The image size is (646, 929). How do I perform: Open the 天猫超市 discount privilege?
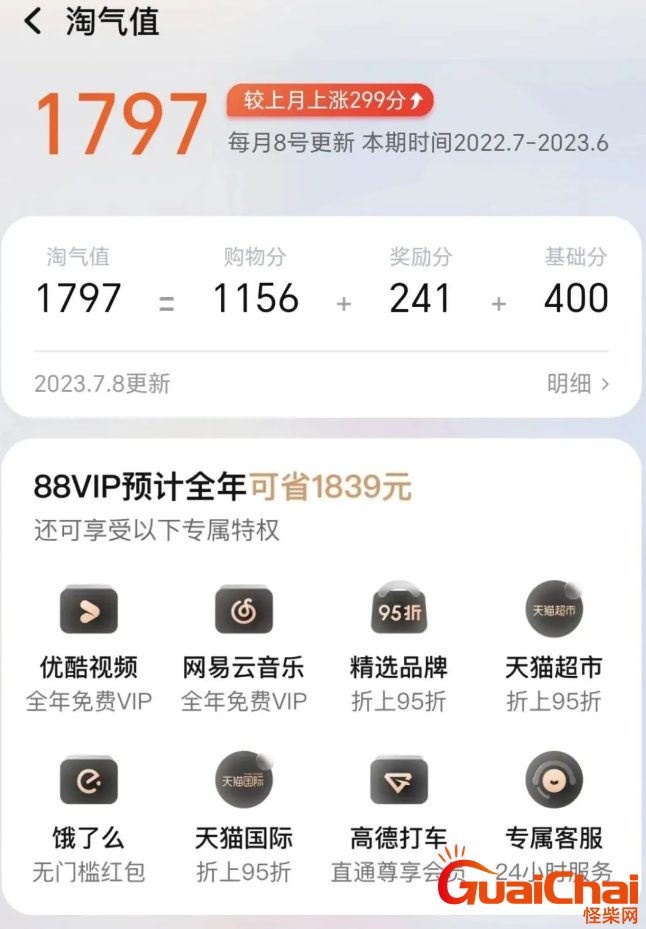pos(554,611)
